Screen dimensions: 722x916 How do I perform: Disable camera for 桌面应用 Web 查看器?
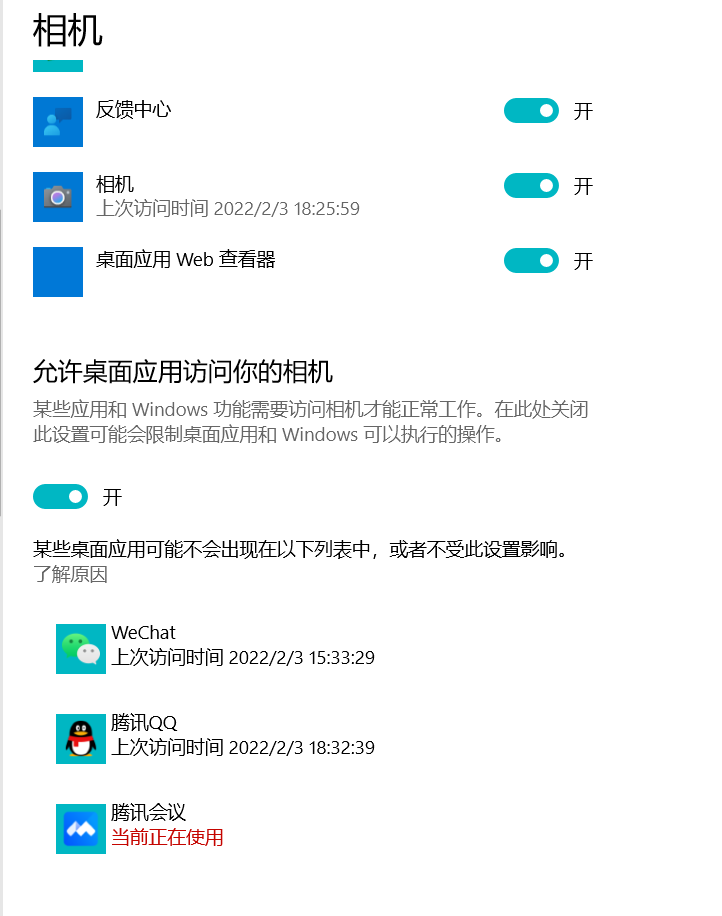click(x=531, y=261)
